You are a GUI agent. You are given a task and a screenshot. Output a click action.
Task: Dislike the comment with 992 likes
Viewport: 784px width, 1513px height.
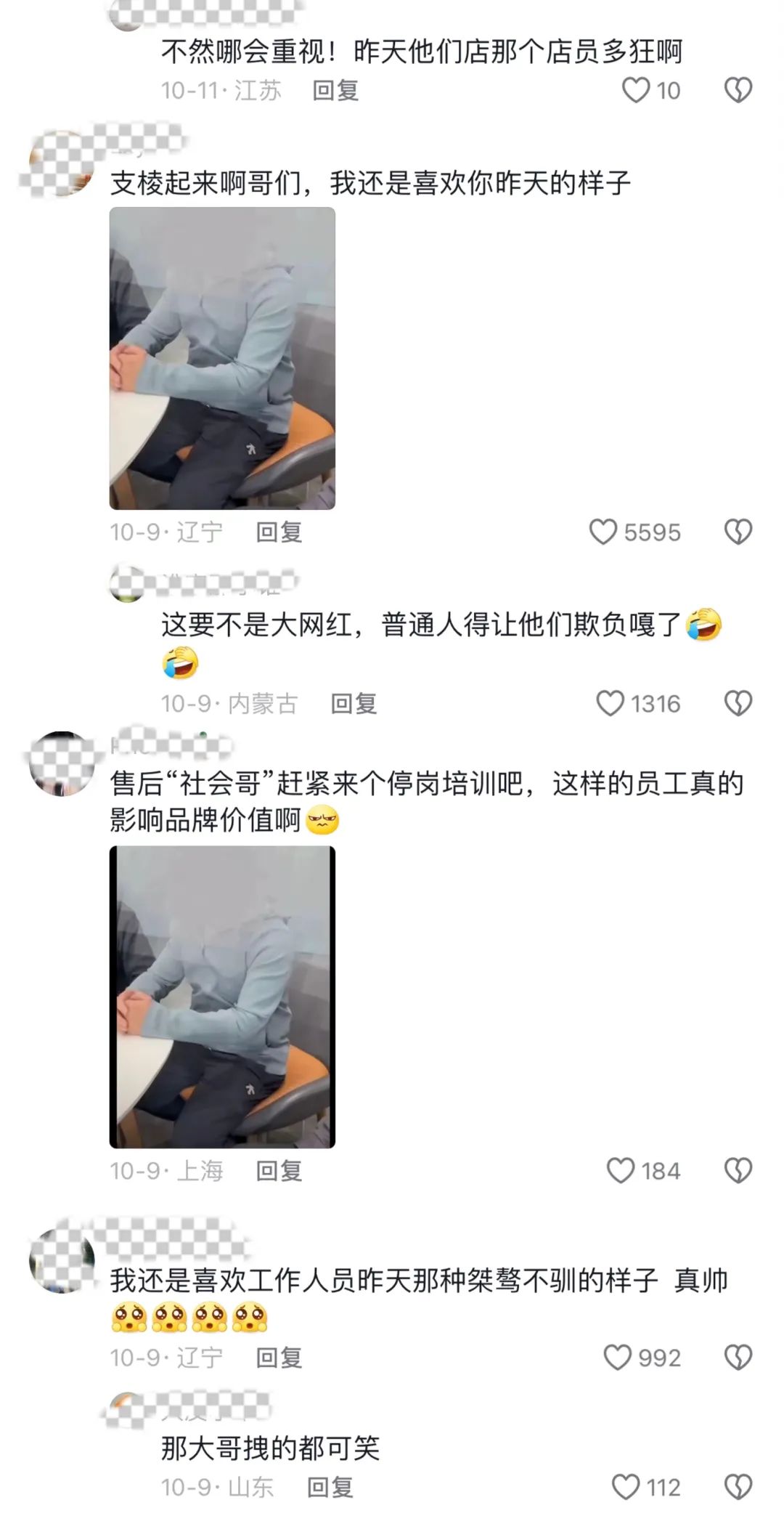[738, 1357]
